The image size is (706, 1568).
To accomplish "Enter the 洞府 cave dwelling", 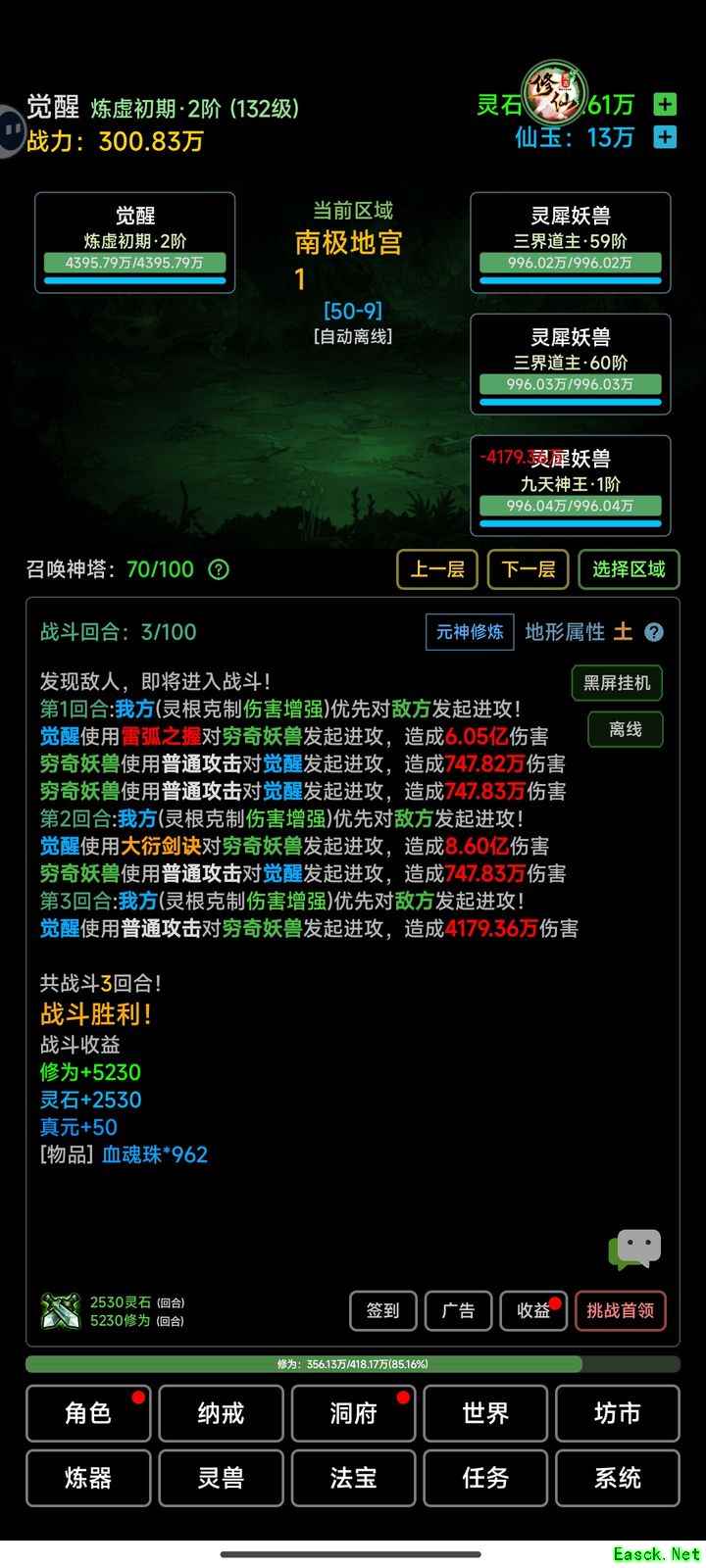I will [x=353, y=1413].
